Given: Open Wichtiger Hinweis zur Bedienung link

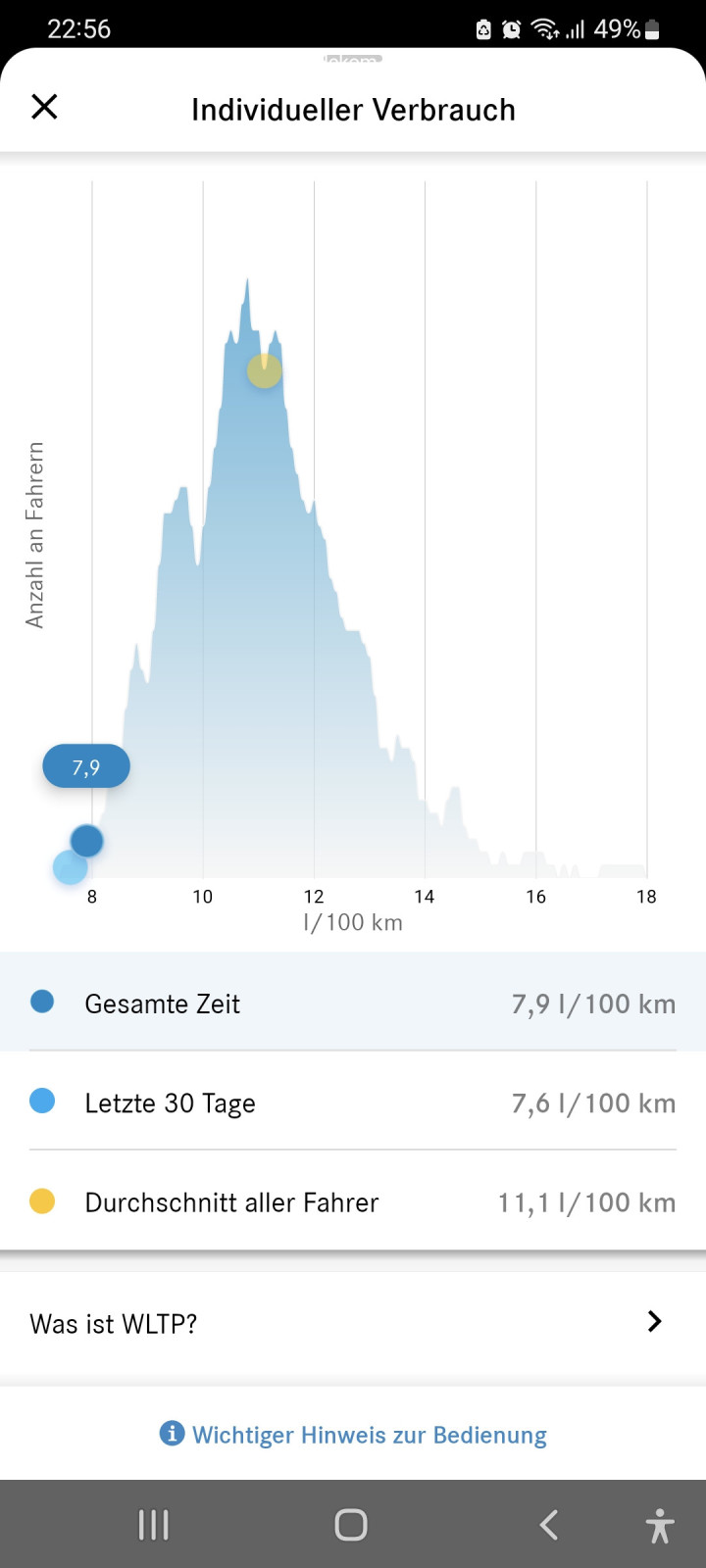Looking at the screenshot, I should (353, 1435).
